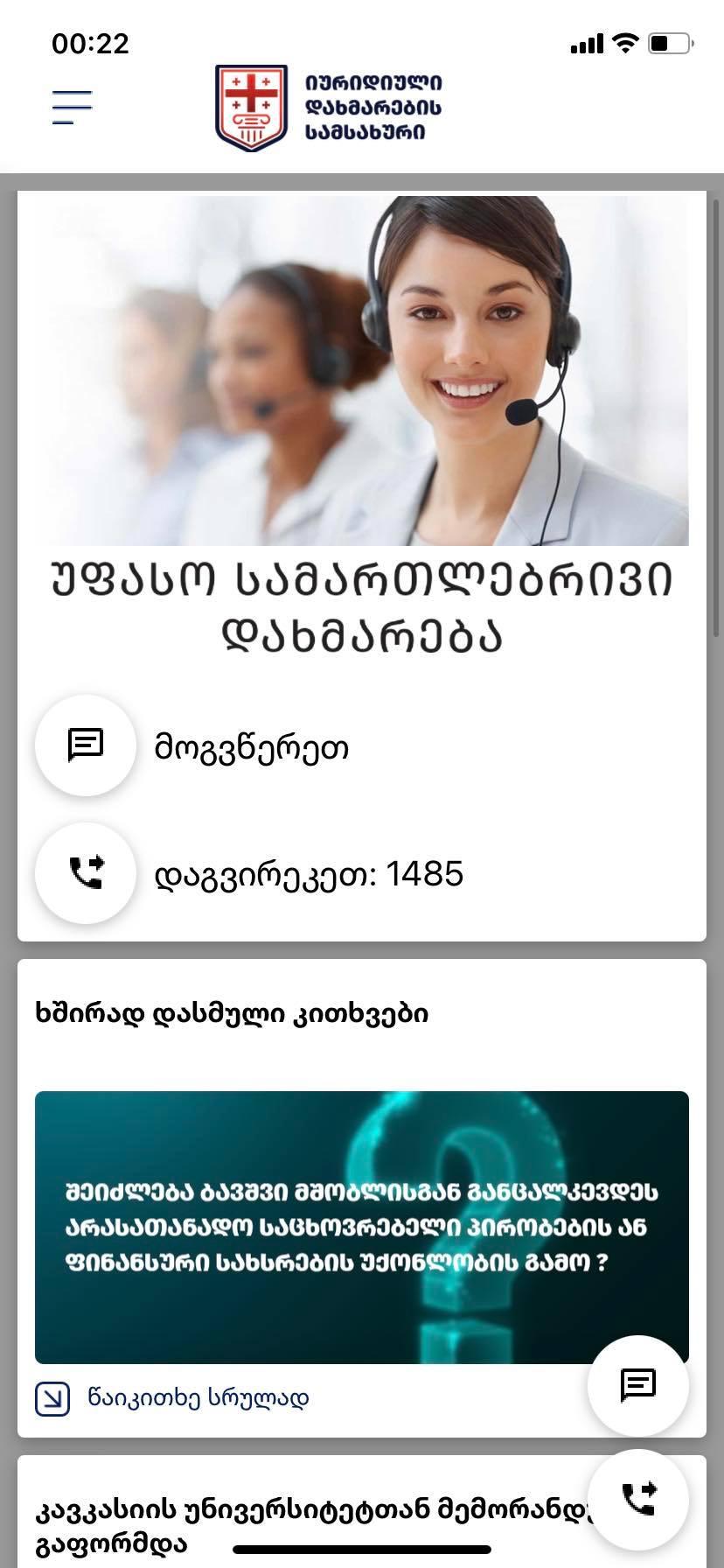Image resolution: width=724 pixels, height=1568 pixels.
Task: Tap the floating phone call button
Action: pyautogui.click(x=638, y=1500)
